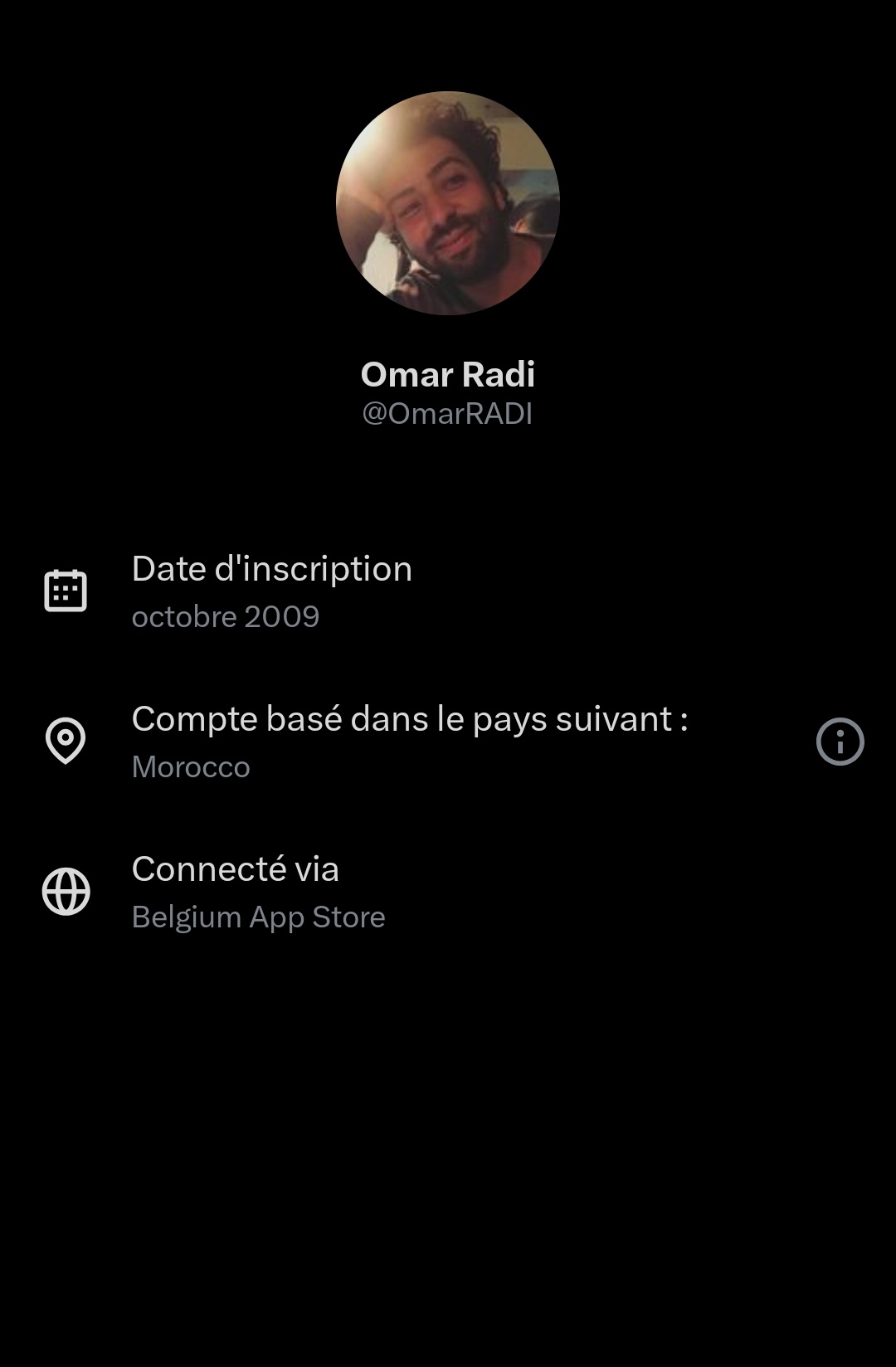Open Omar Radi's profile picture
This screenshot has height=1367, width=896.
[448, 203]
